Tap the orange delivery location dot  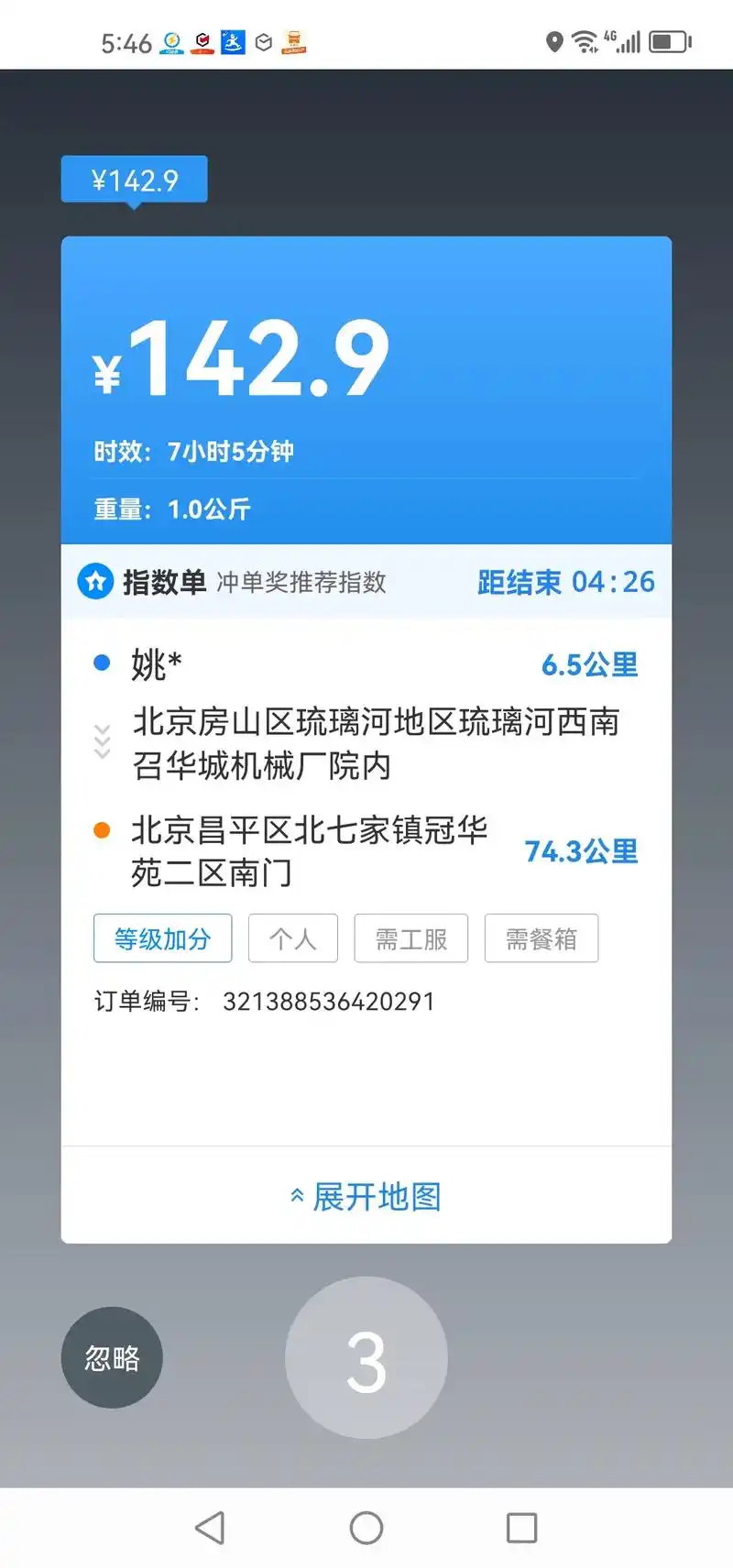(102, 828)
